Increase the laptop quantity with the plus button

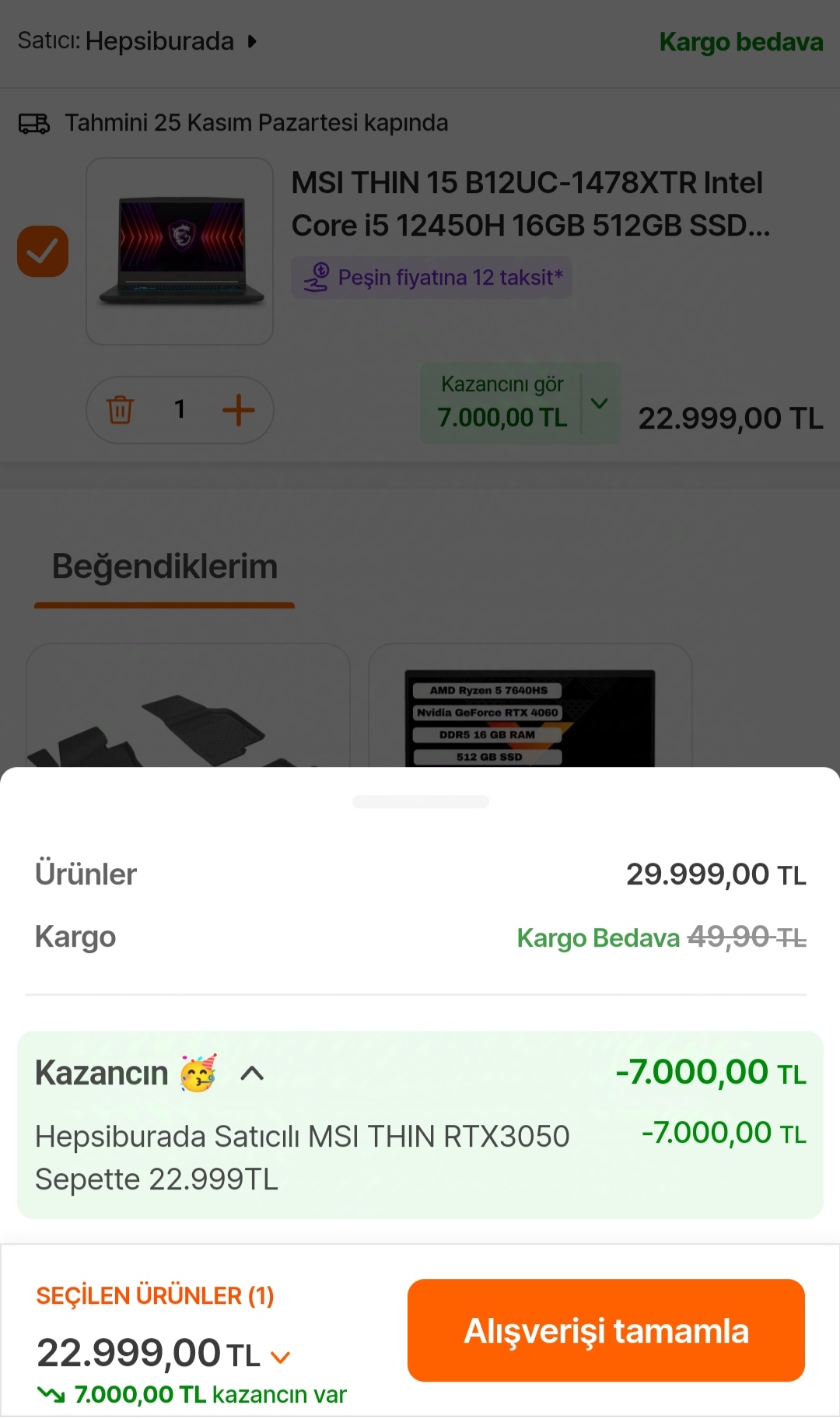[238, 410]
